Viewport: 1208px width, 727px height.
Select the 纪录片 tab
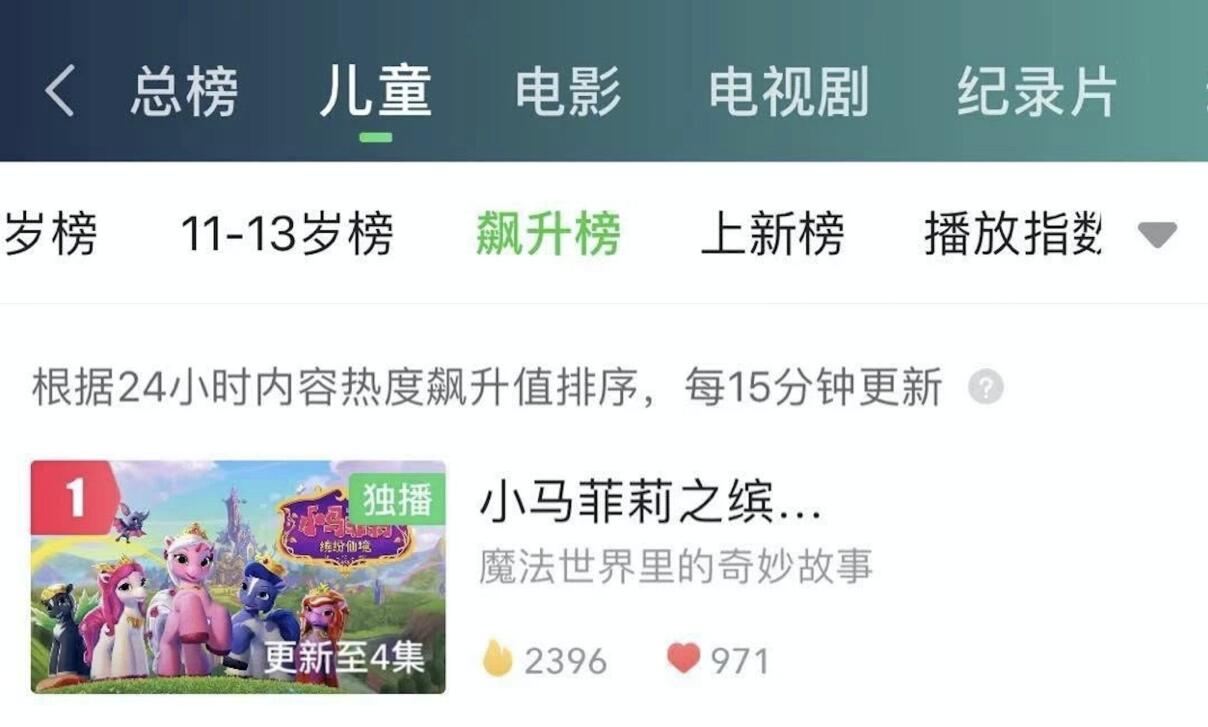pyautogui.click(x=1036, y=92)
